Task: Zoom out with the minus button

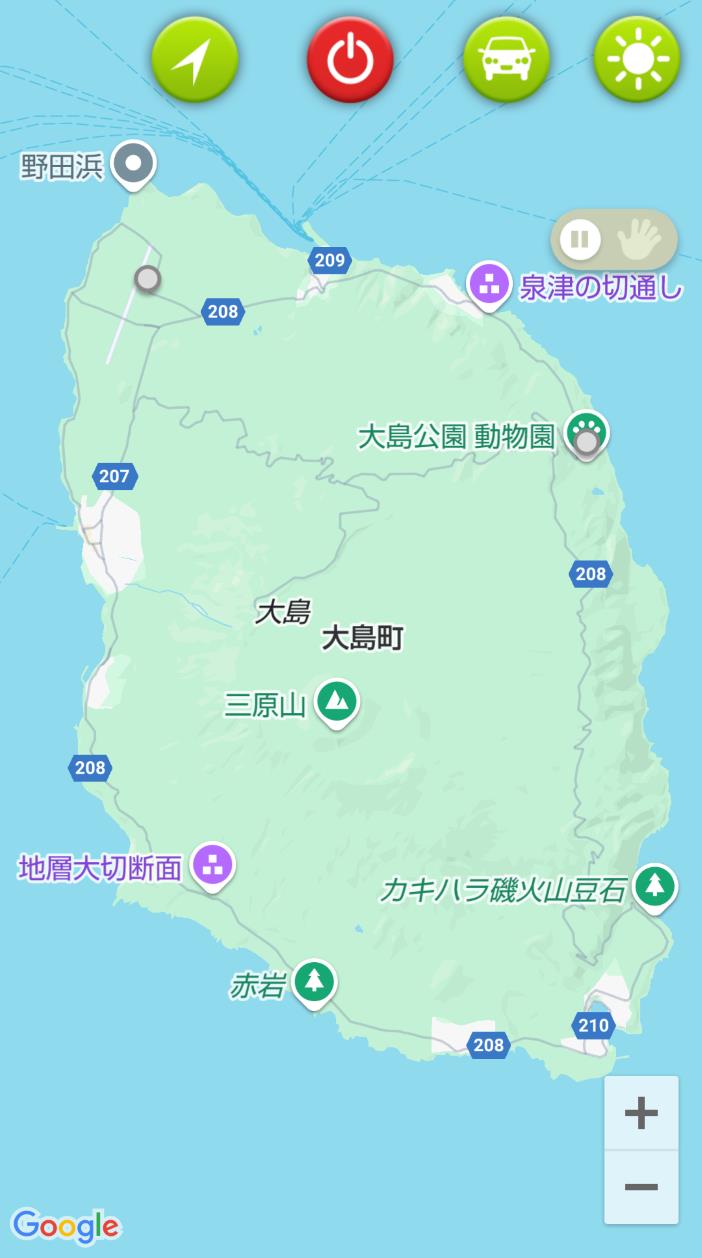Action: pyautogui.click(x=641, y=1187)
